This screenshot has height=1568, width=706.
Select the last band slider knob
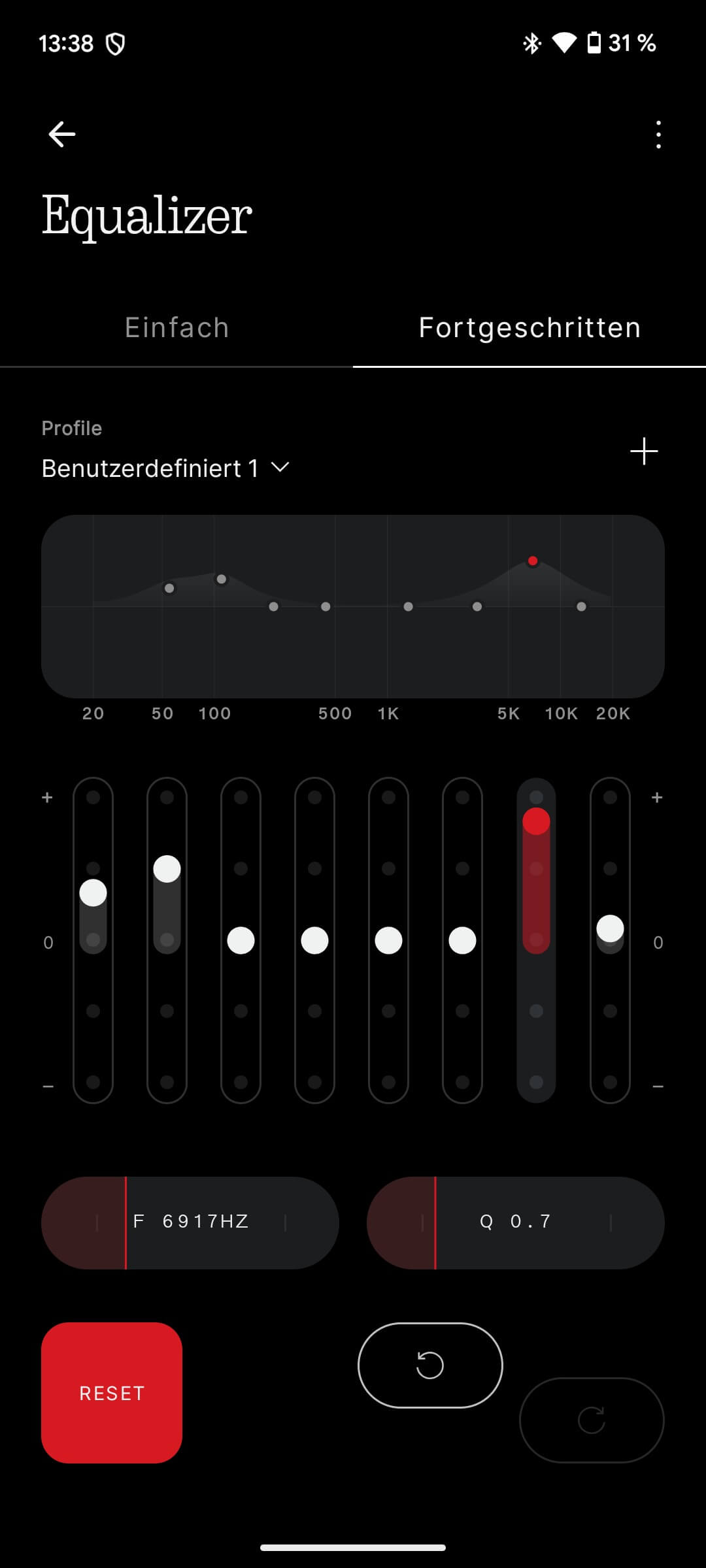tap(610, 928)
